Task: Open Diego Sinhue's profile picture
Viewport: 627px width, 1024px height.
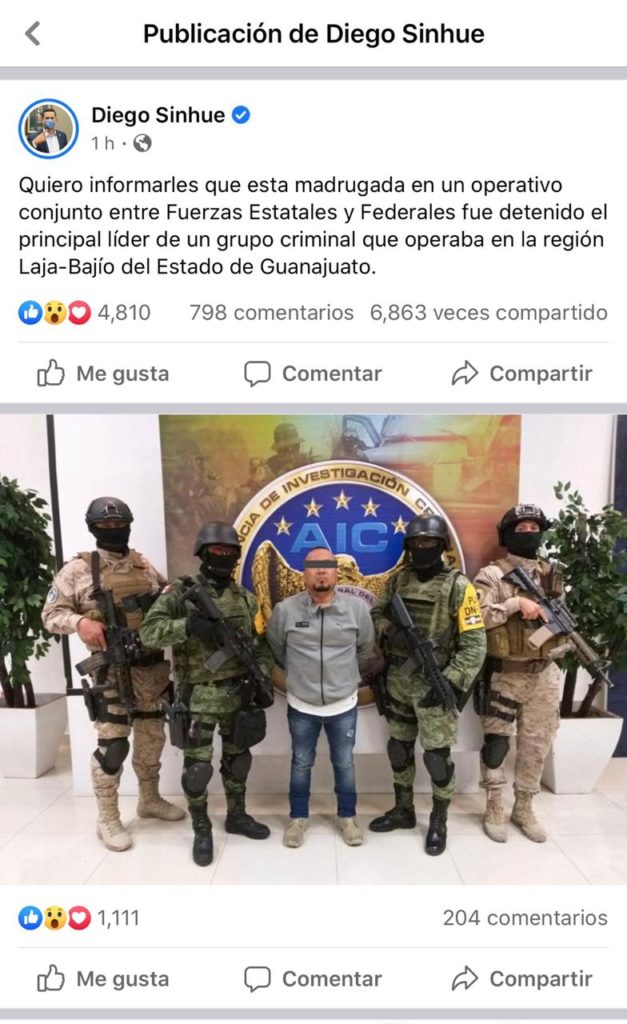Action: click(48, 129)
